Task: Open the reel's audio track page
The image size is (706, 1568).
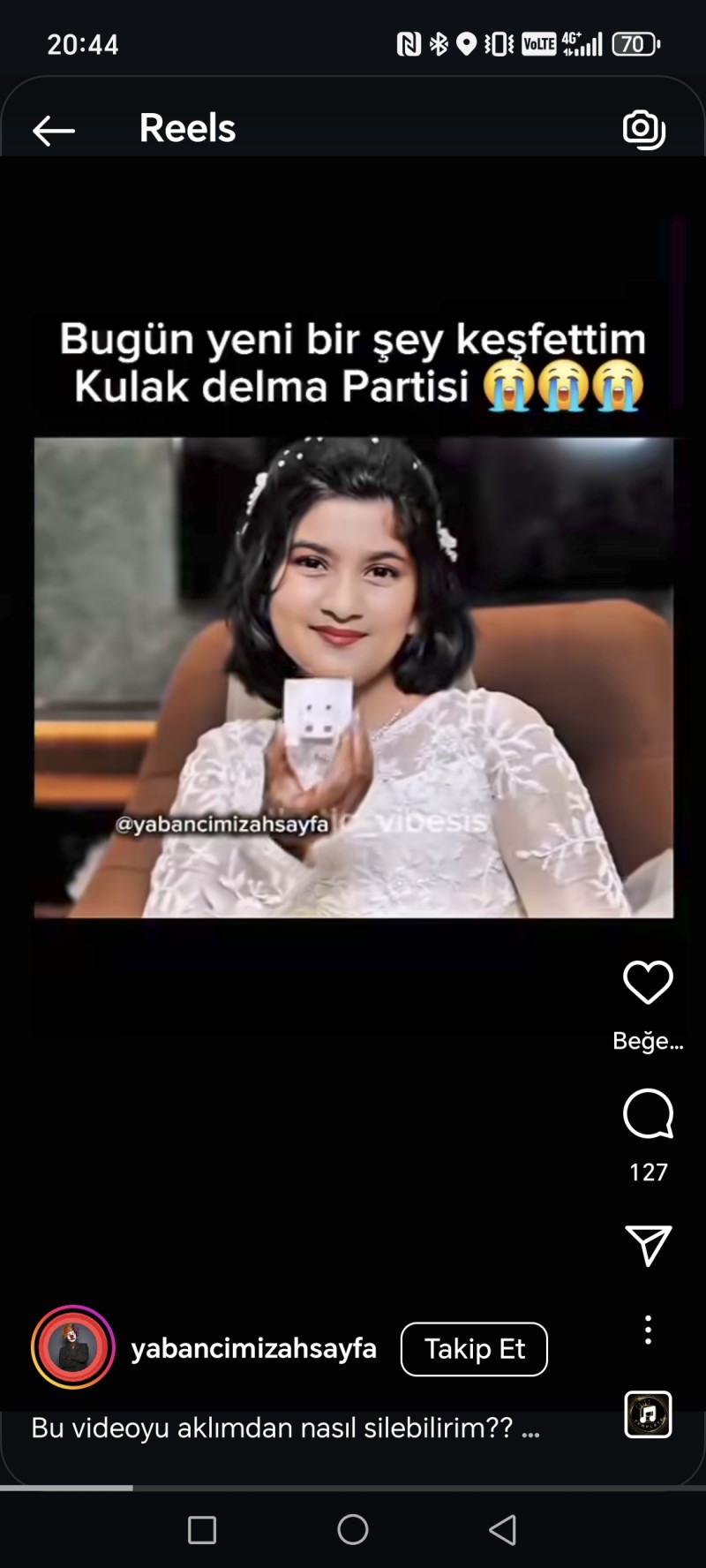Action: (648, 1414)
